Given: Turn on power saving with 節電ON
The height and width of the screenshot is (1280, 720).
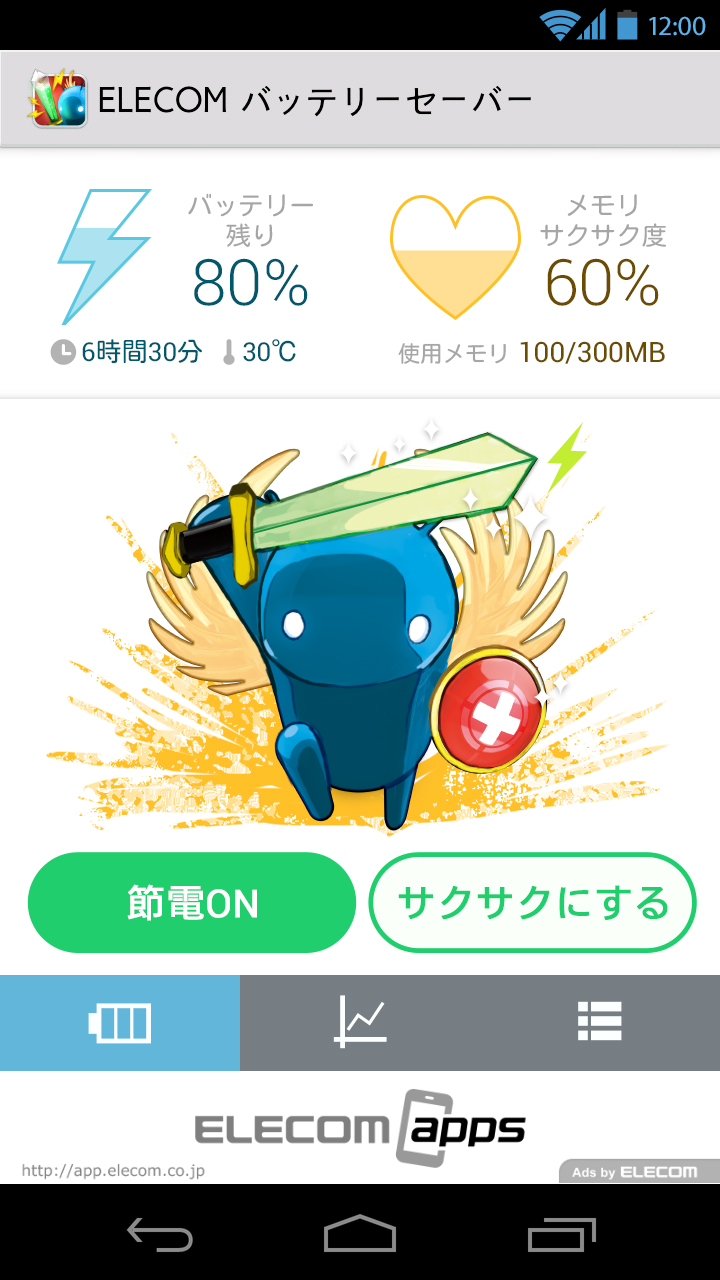Looking at the screenshot, I should point(192,903).
